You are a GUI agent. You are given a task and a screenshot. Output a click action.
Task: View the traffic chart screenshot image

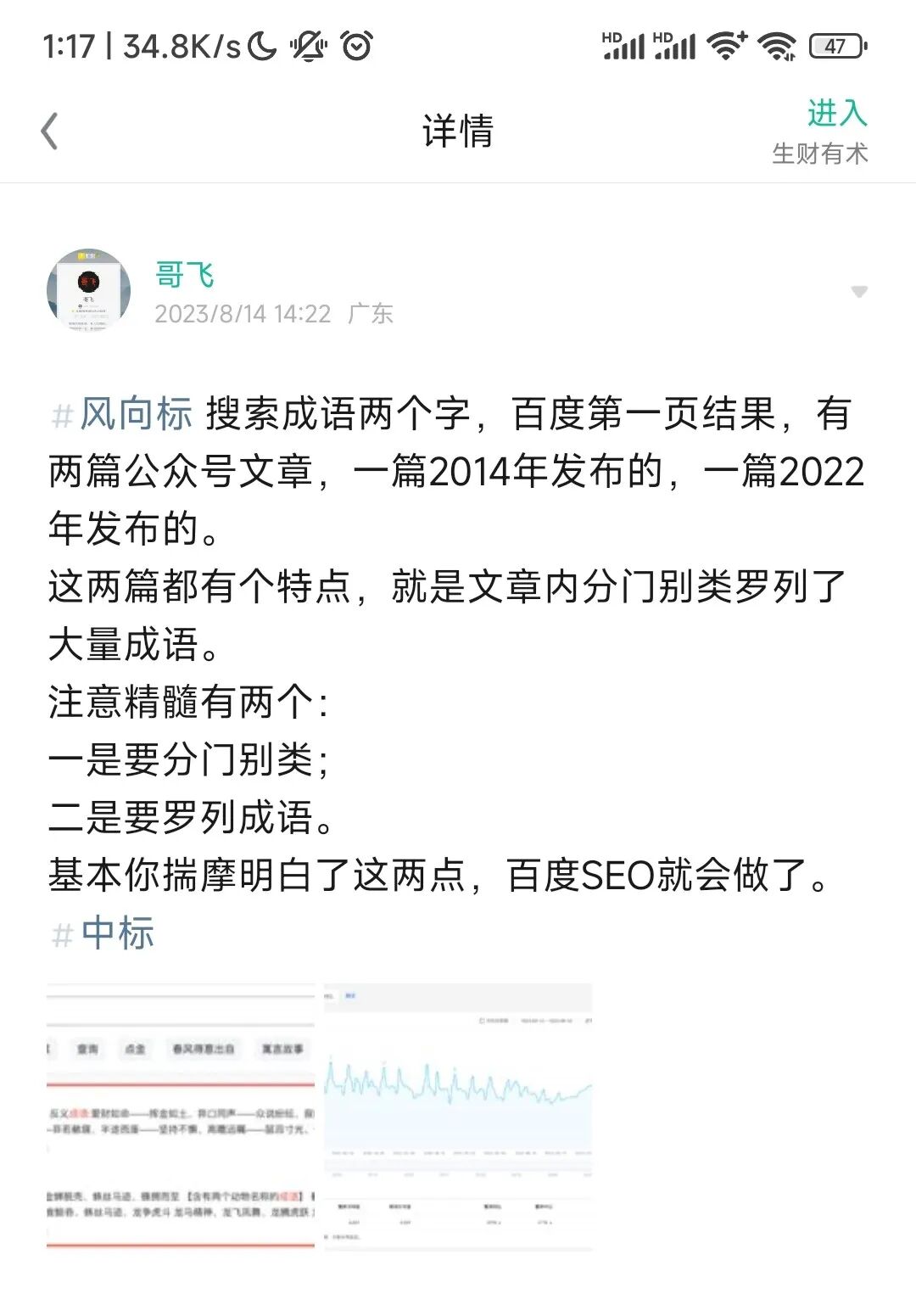point(458,1116)
